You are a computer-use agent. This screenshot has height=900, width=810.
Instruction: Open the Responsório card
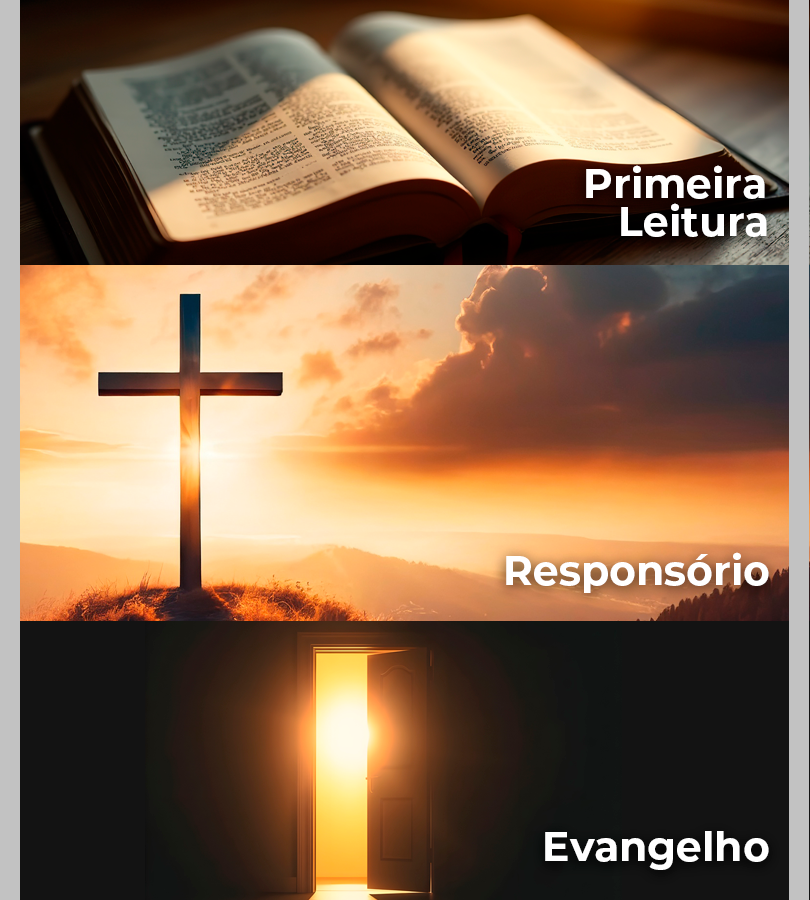click(x=404, y=443)
